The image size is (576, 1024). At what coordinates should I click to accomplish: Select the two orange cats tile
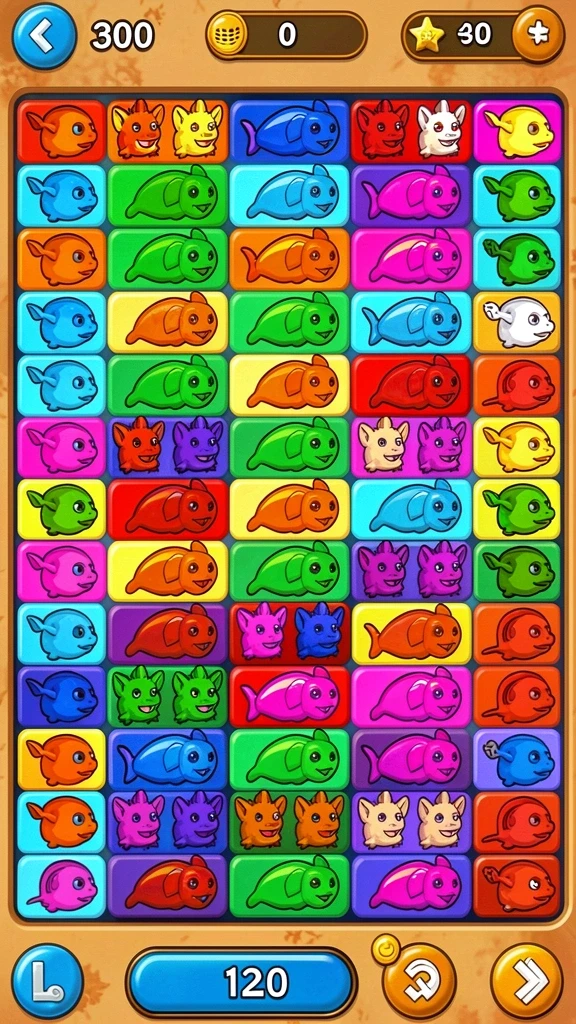(289, 821)
